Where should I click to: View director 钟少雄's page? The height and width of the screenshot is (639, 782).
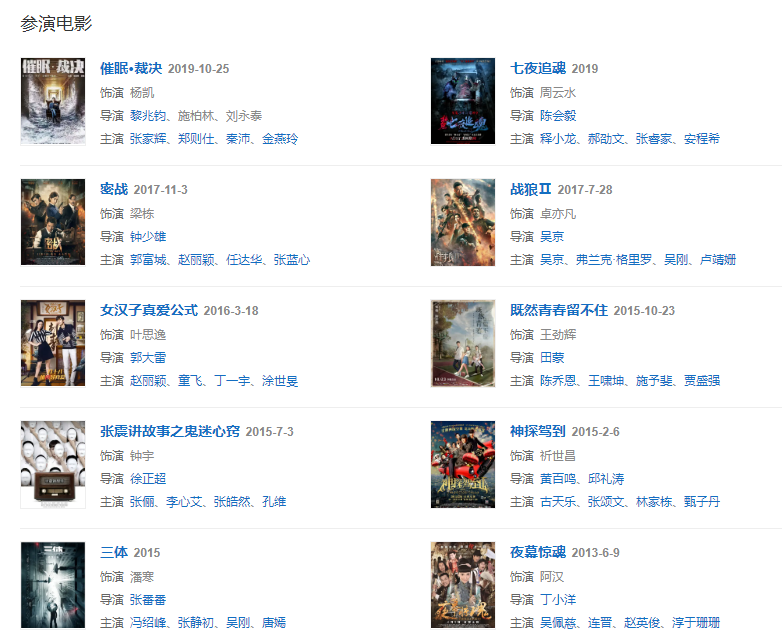click(x=148, y=236)
